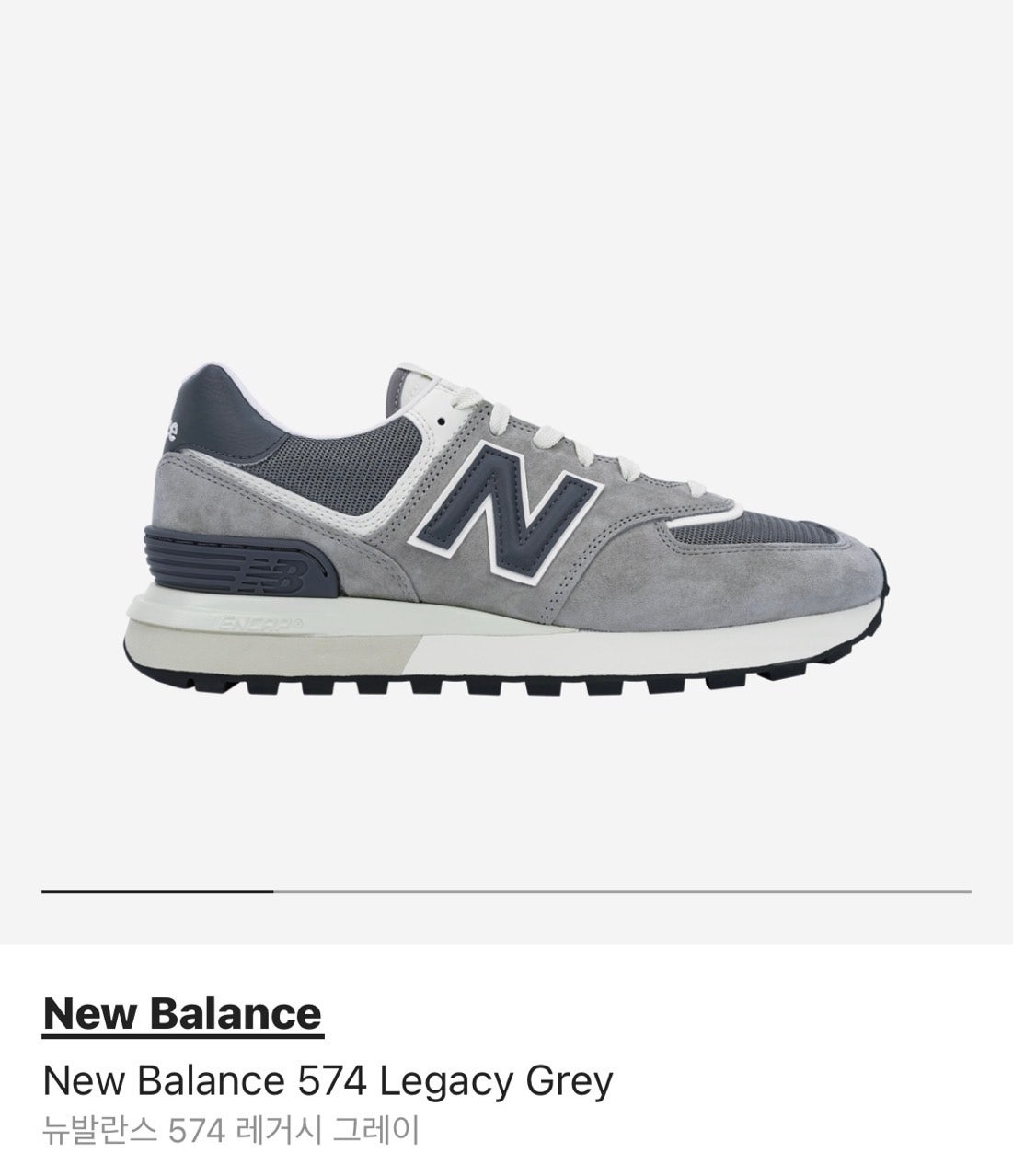Open the underlined New Balance brand link
The width and height of the screenshot is (1013, 1176).
[182, 1013]
